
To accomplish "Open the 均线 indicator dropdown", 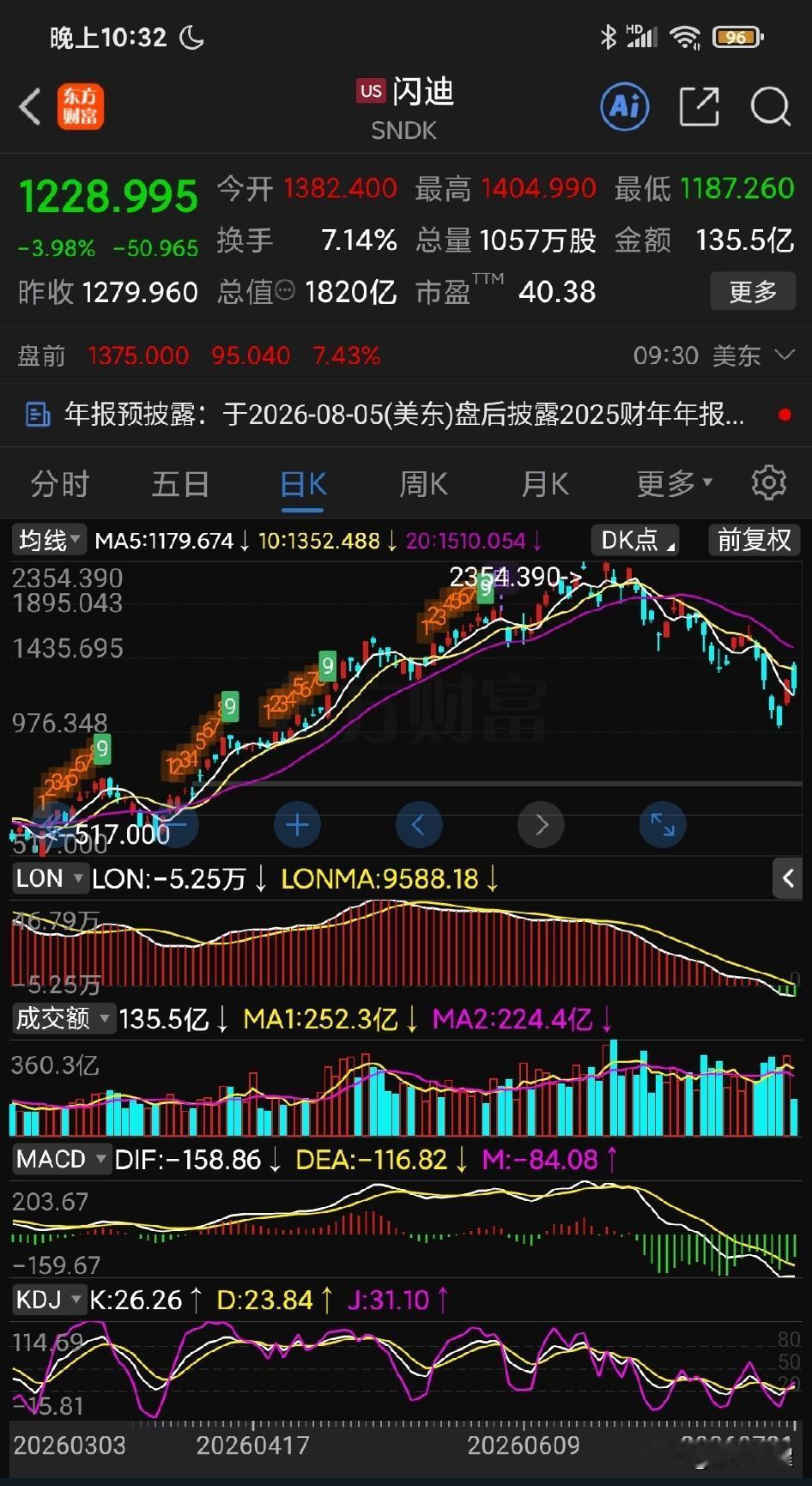I will (x=50, y=540).
